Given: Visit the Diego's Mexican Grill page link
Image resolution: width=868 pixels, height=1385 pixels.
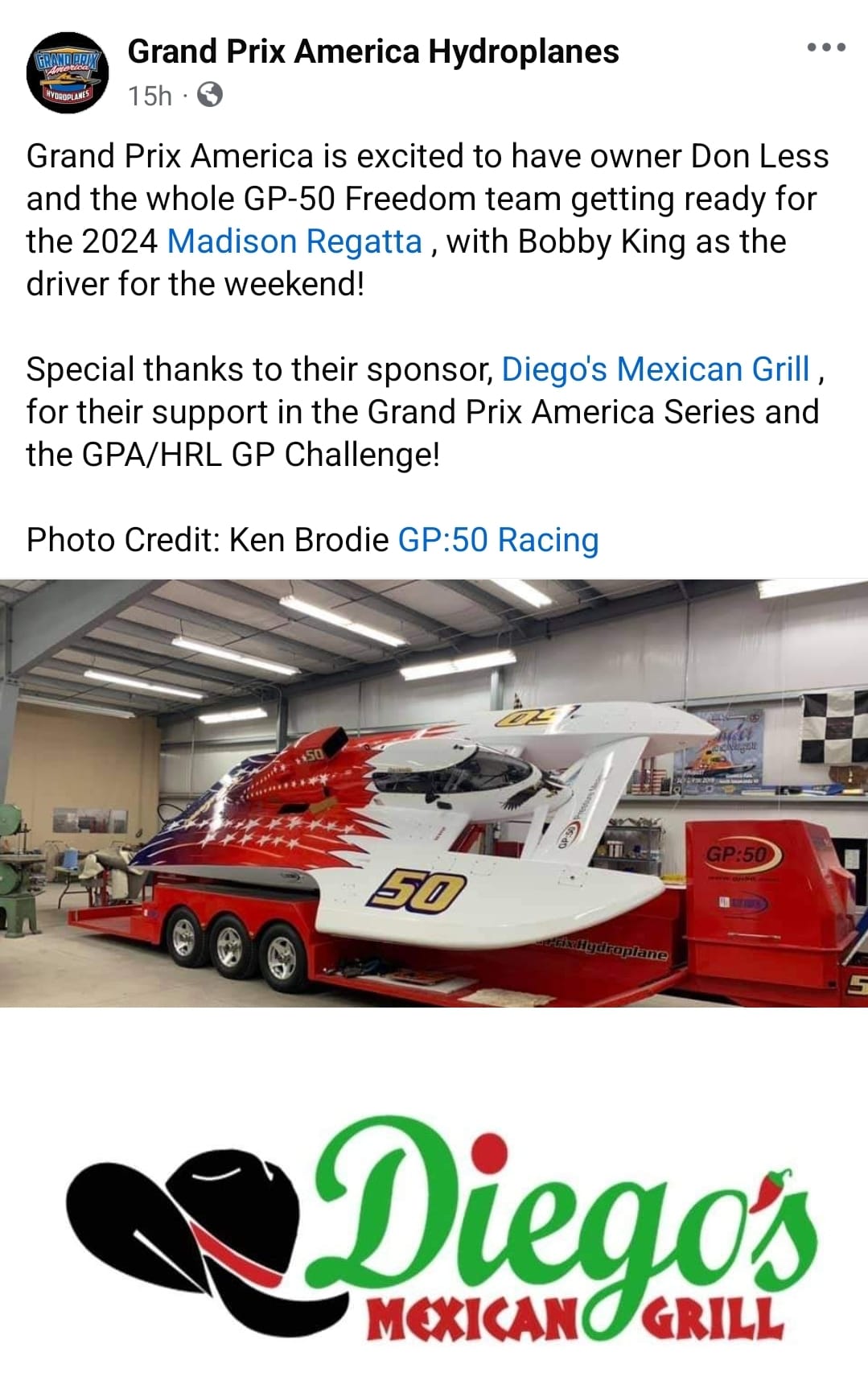Looking at the screenshot, I should [656, 369].
